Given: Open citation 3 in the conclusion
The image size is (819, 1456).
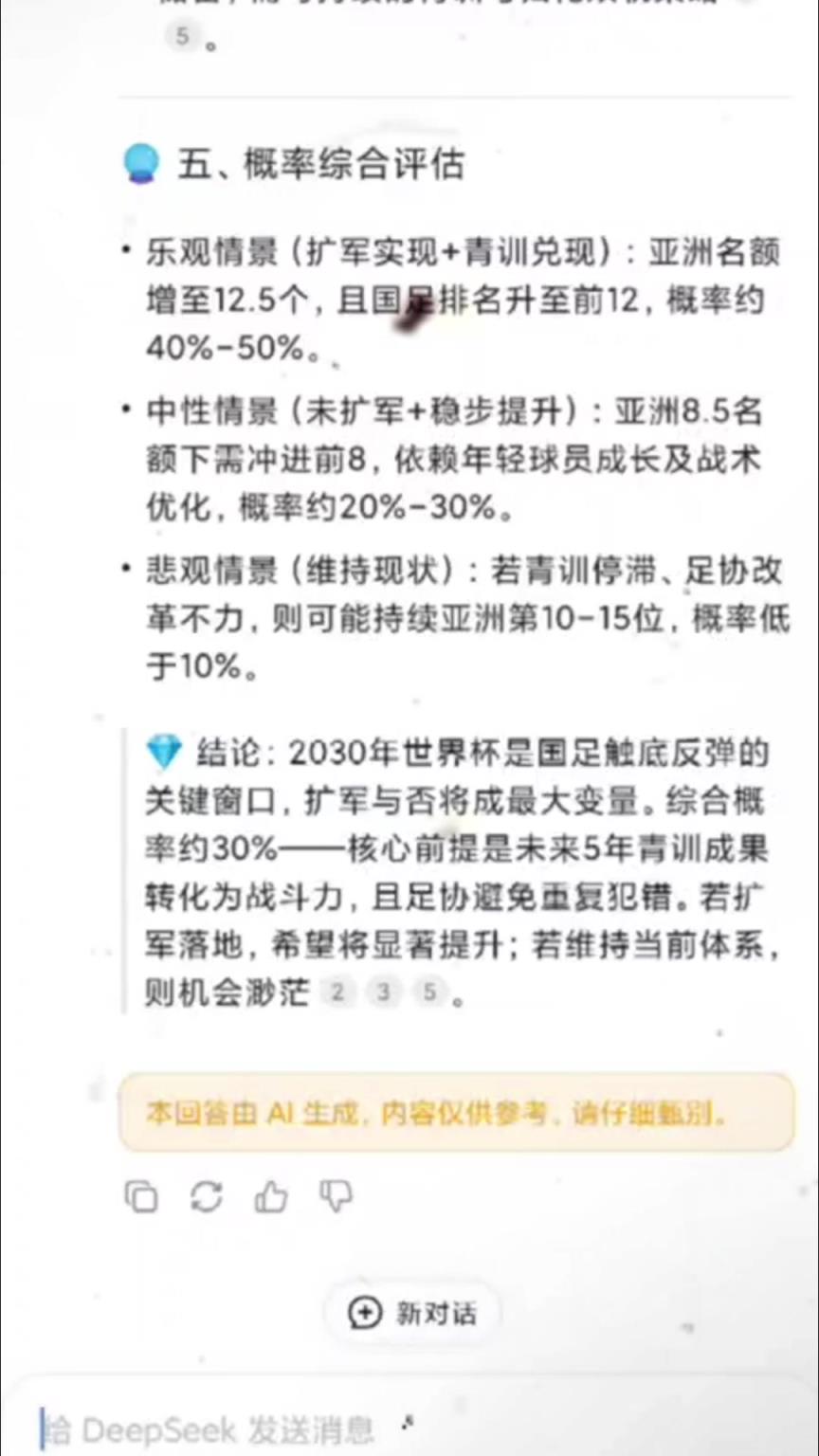Looking at the screenshot, I should (384, 992).
